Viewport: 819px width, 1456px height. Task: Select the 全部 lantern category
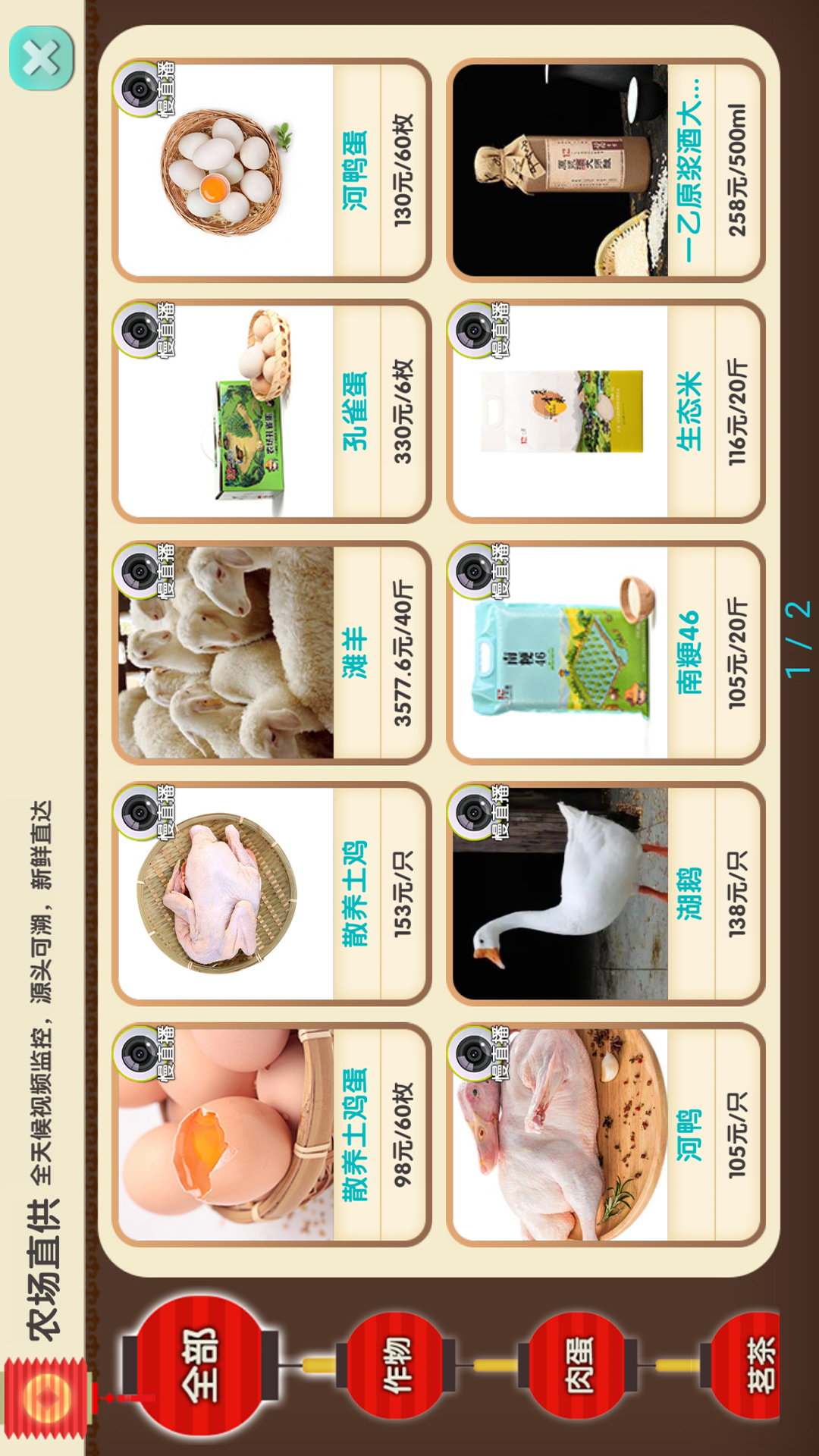[x=200, y=1366]
